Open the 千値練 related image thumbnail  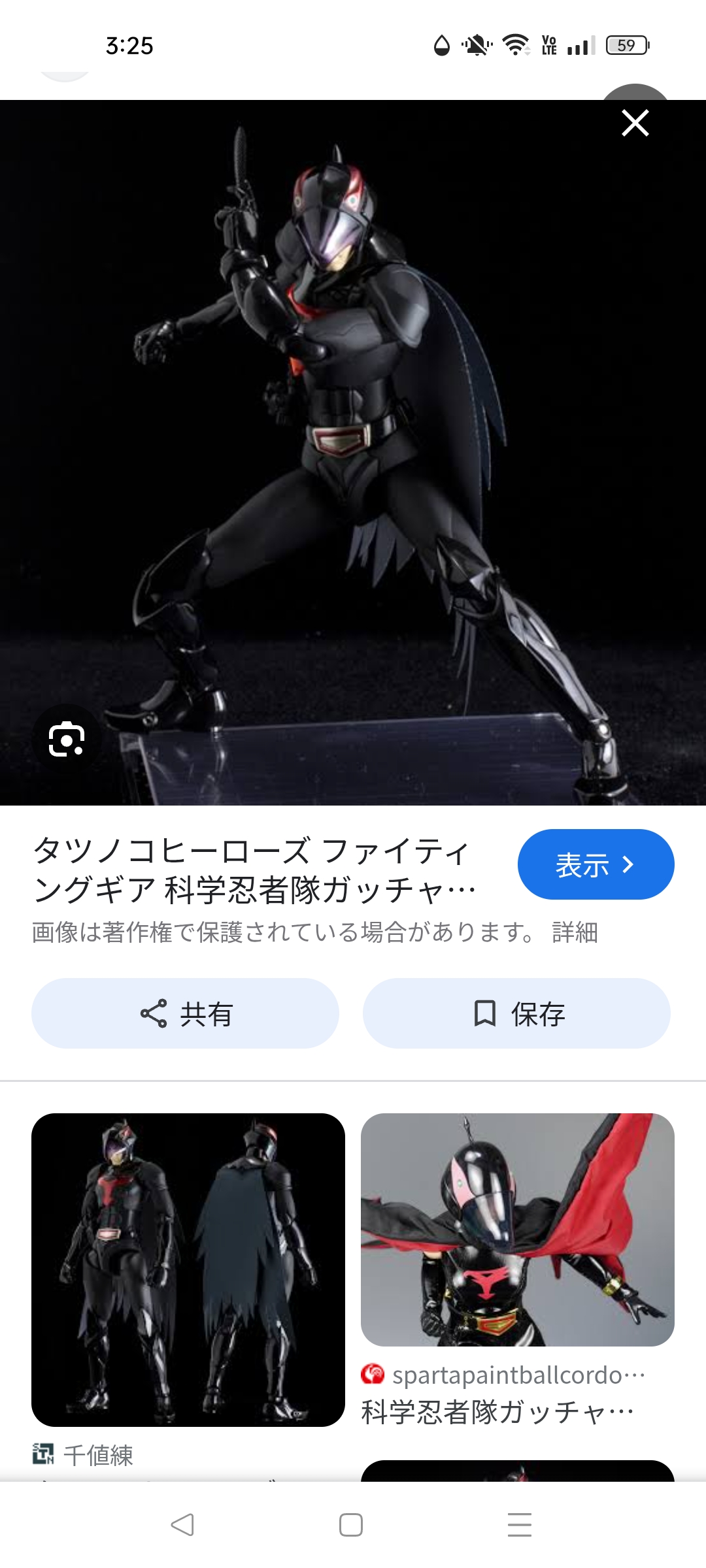[188, 1269]
